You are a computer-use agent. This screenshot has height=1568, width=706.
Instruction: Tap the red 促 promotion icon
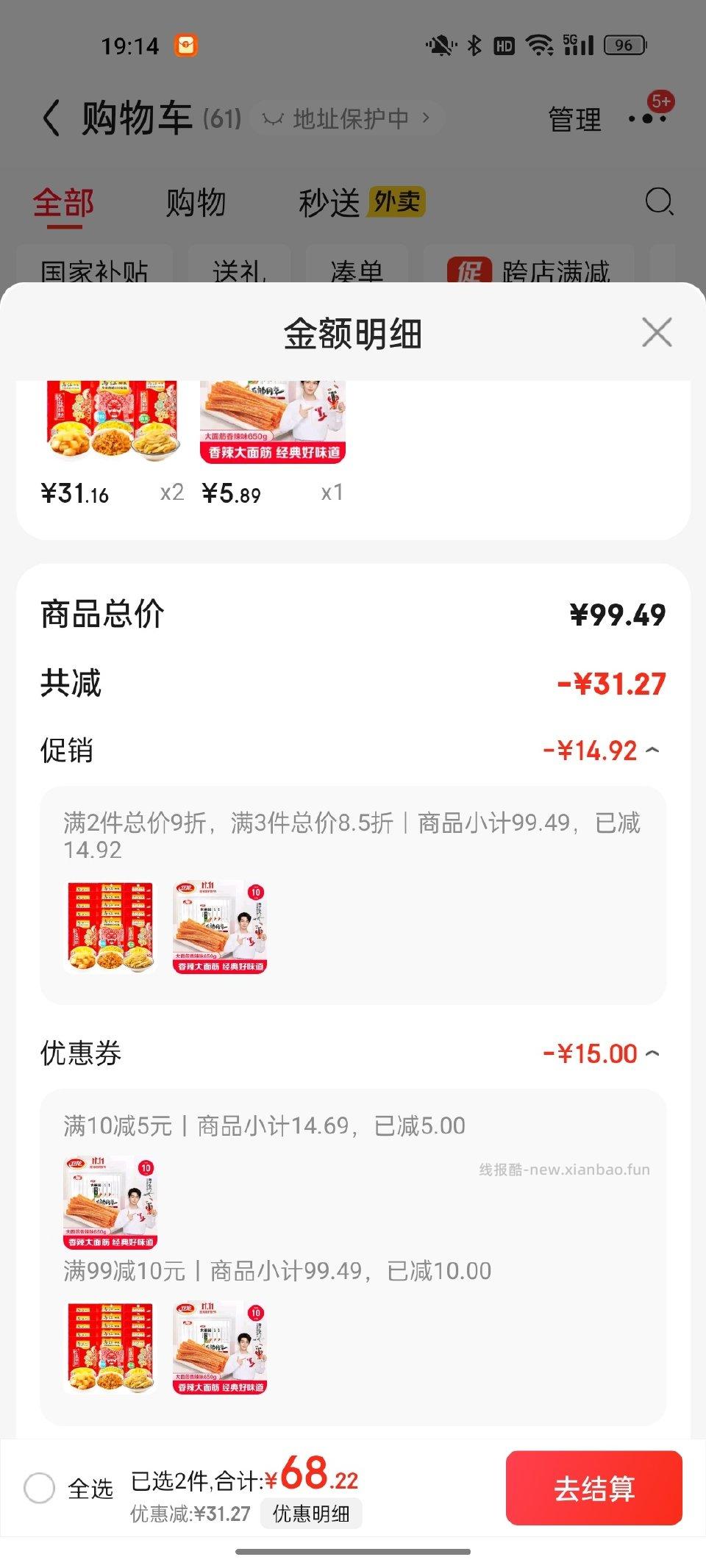coord(471,272)
